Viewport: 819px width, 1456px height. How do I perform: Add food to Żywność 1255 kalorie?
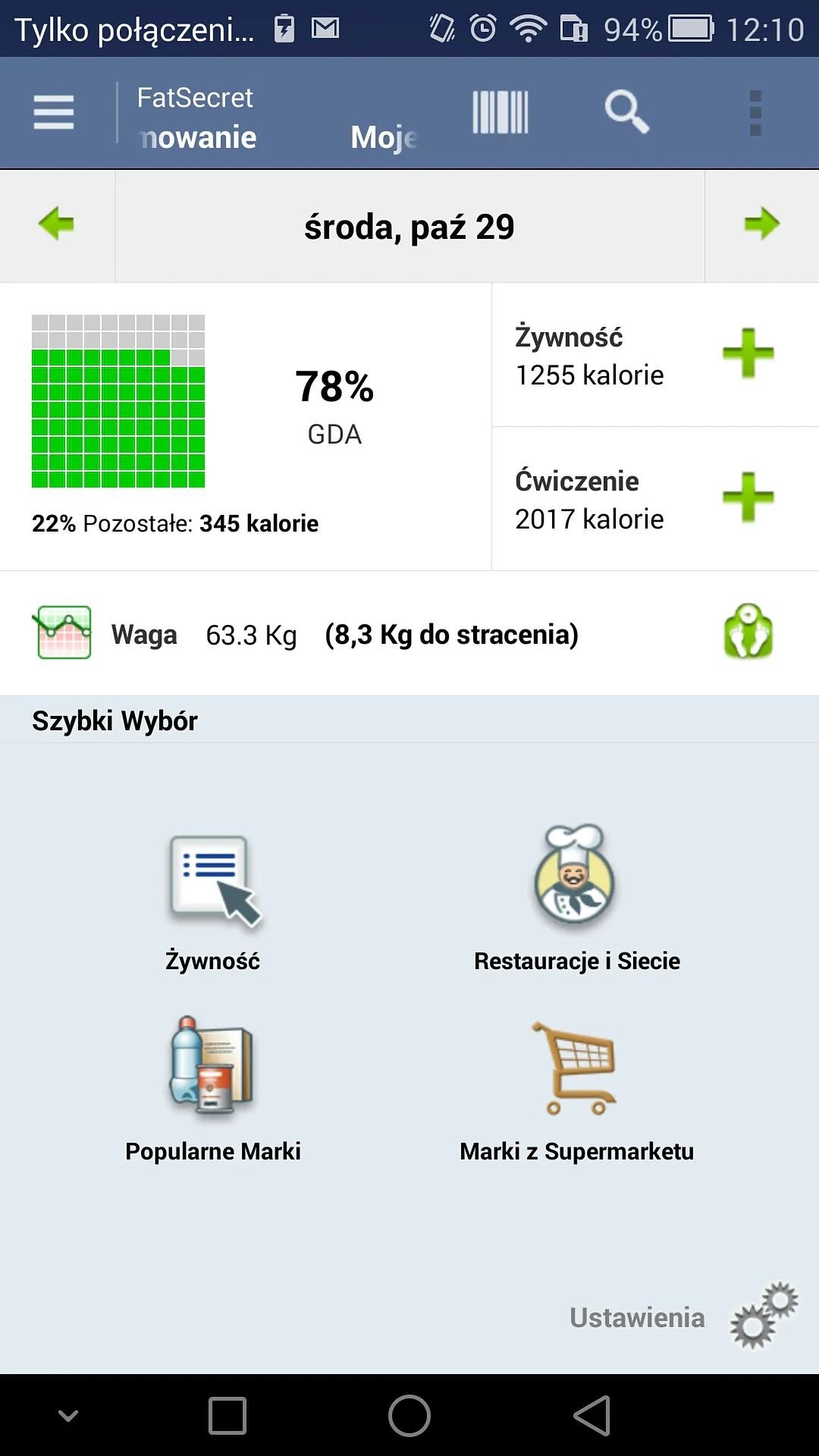(x=748, y=353)
